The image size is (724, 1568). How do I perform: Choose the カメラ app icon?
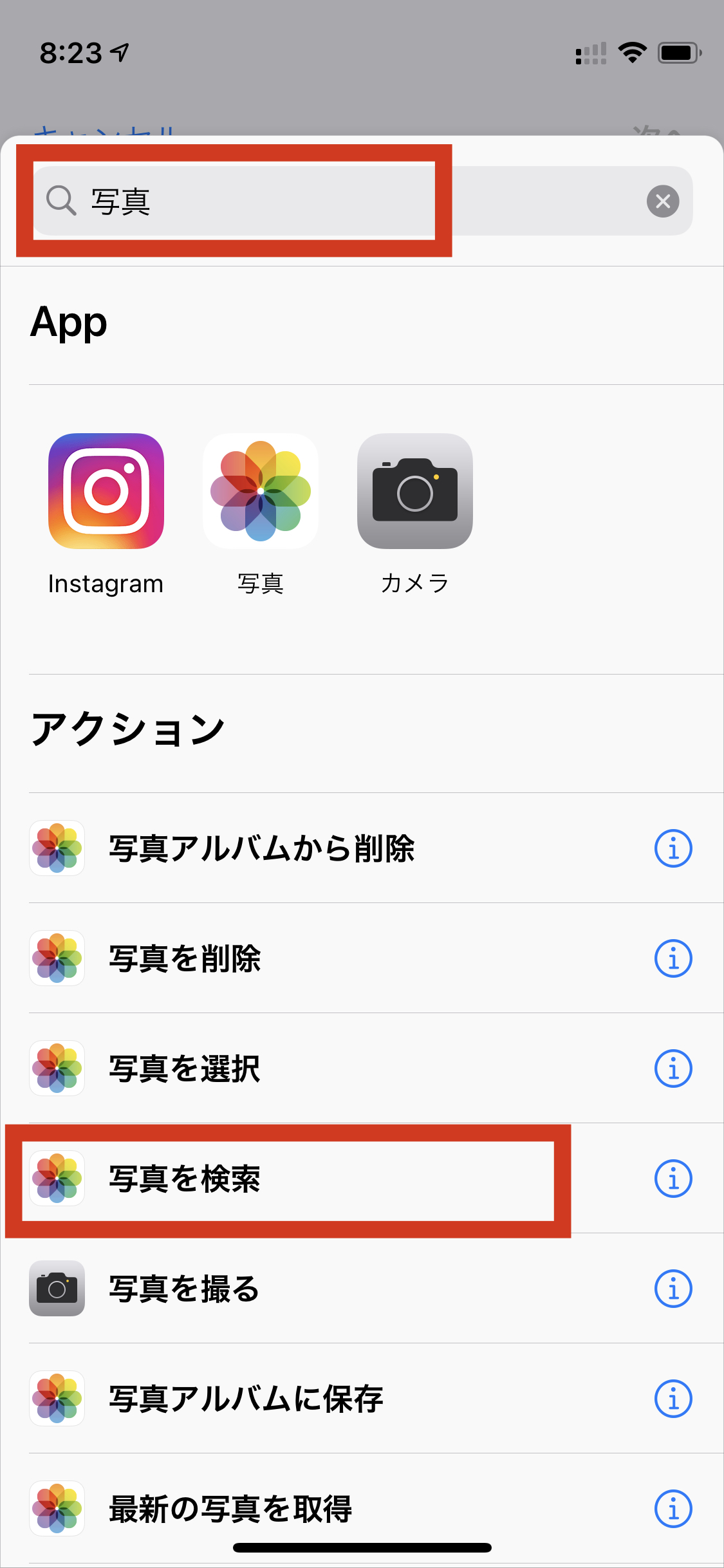click(415, 491)
